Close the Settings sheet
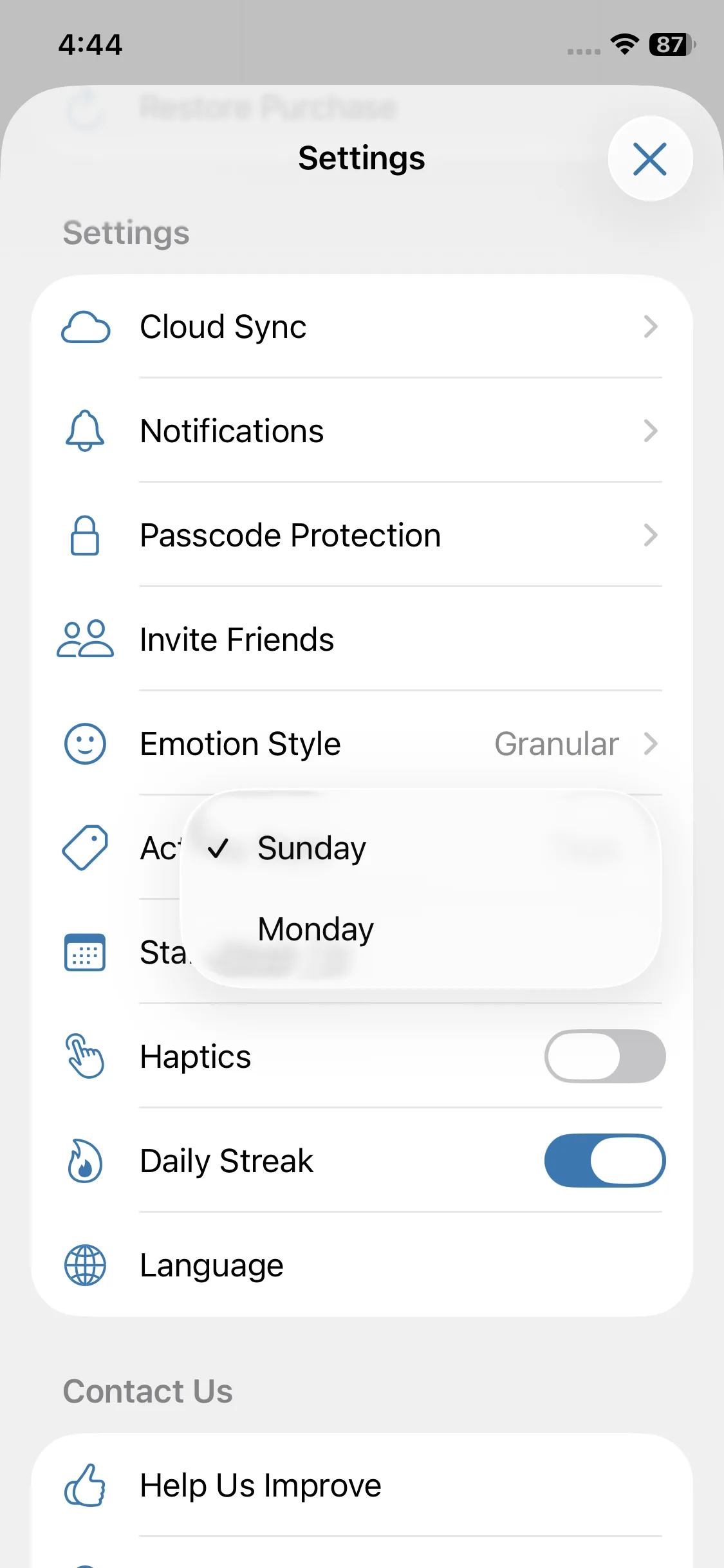724x1568 pixels. coord(649,159)
